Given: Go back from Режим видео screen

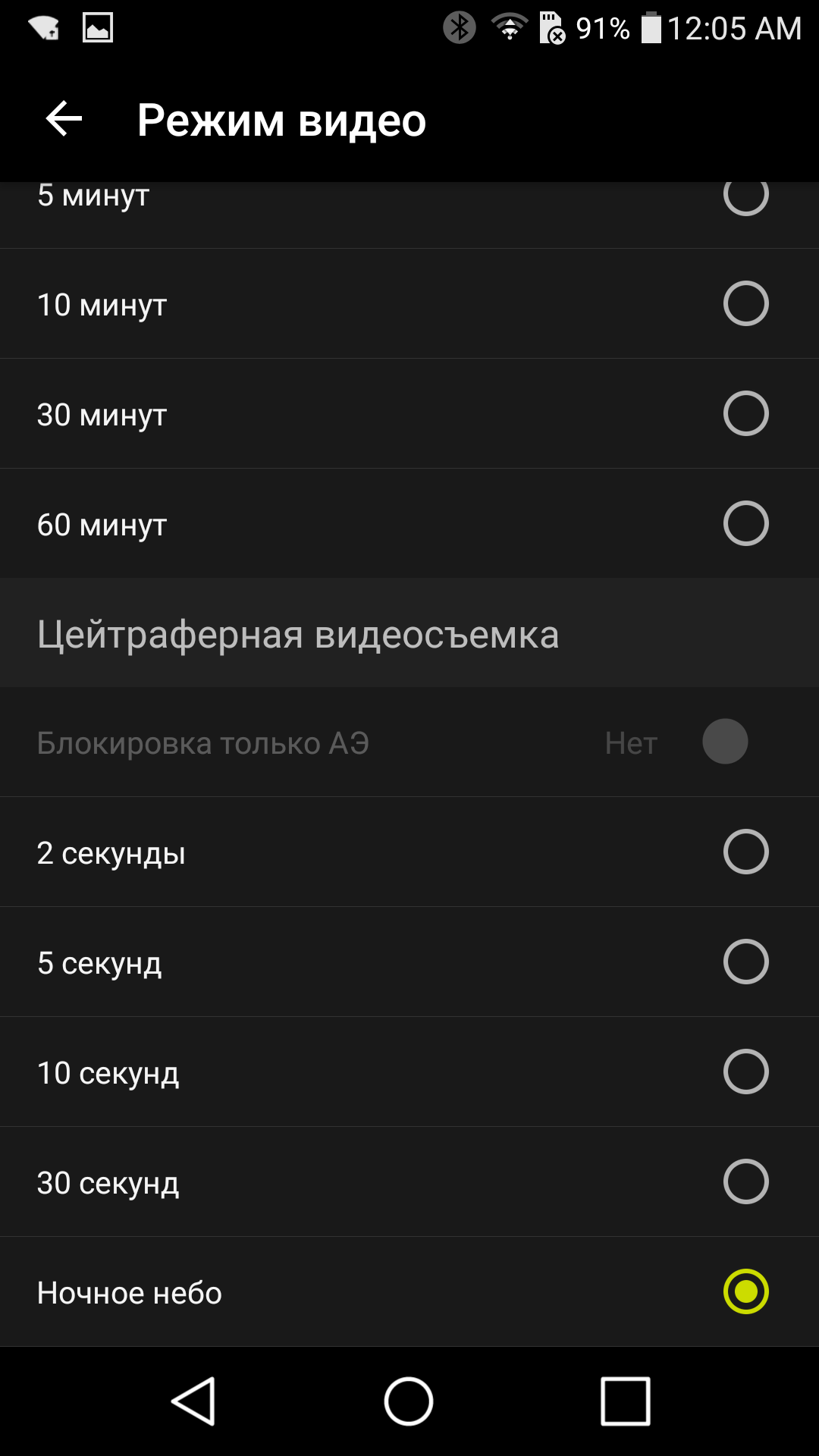Looking at the screenshot, I should coord(64,120).
